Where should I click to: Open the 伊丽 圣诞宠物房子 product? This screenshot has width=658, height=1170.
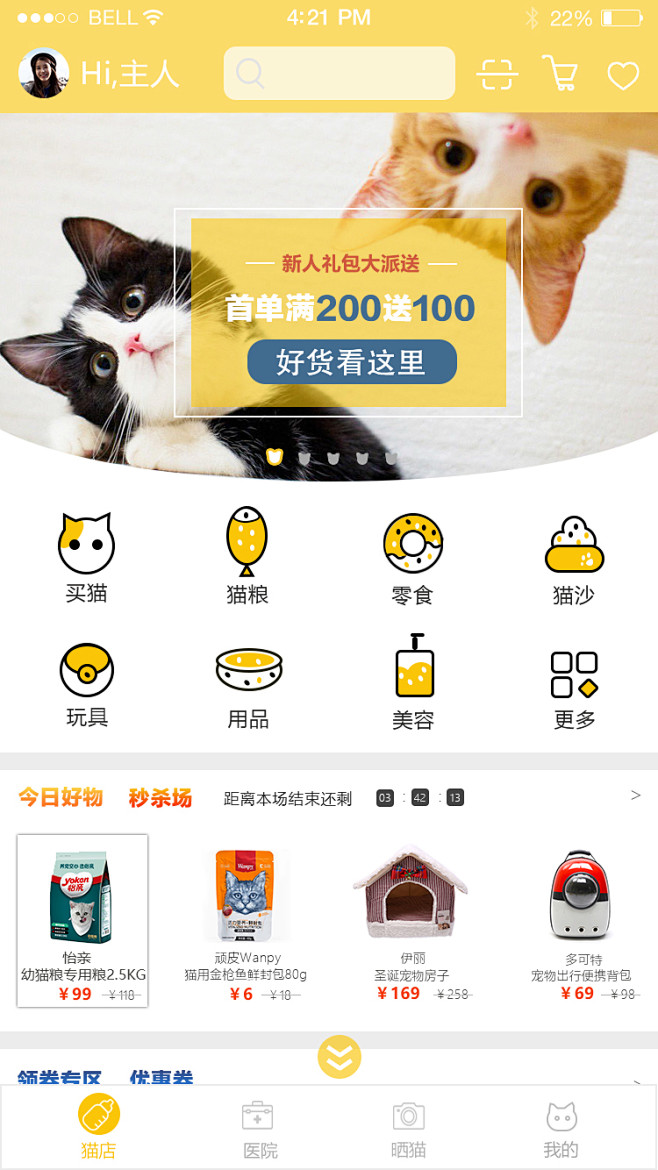tap(412, 922)
